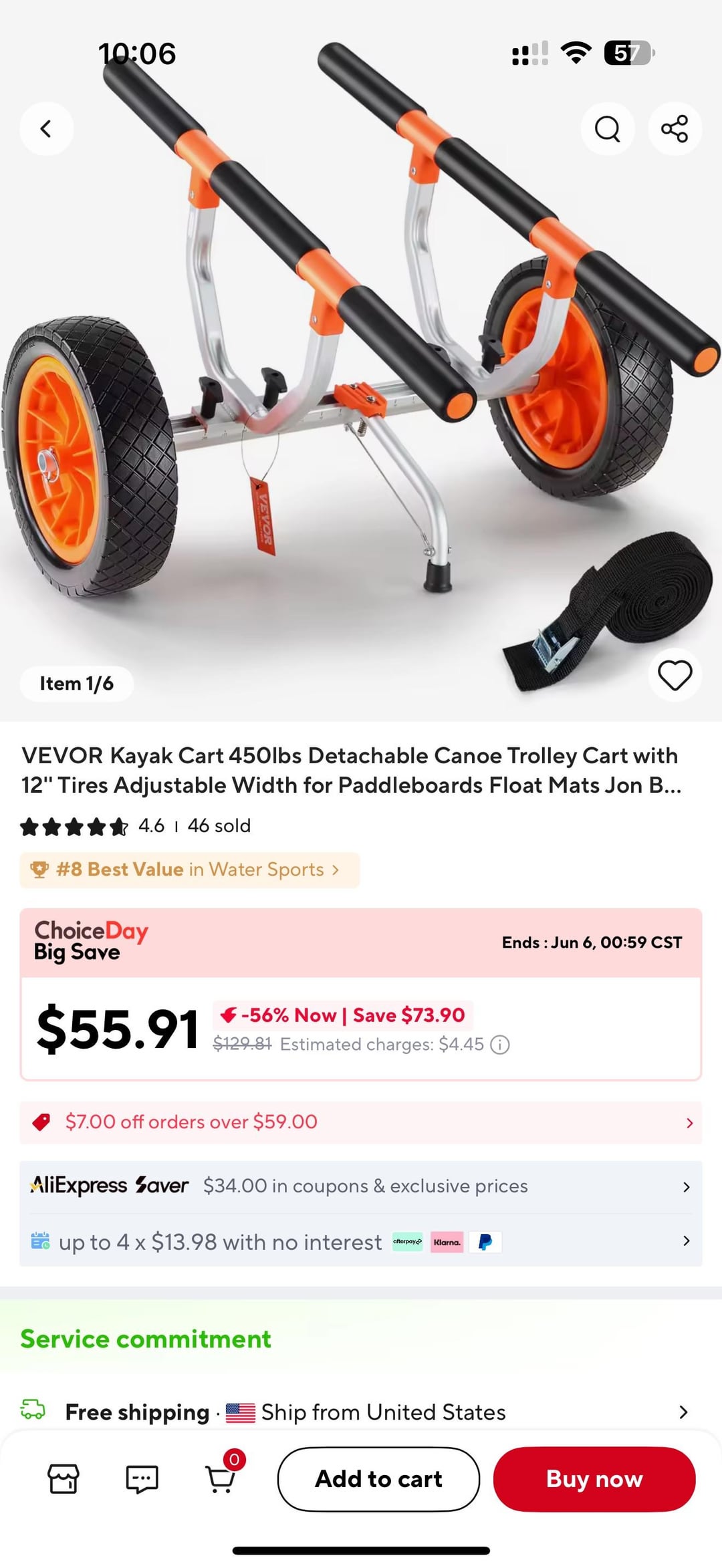
Task: Message the seller via chat icon
Action: pos(142,1479)
